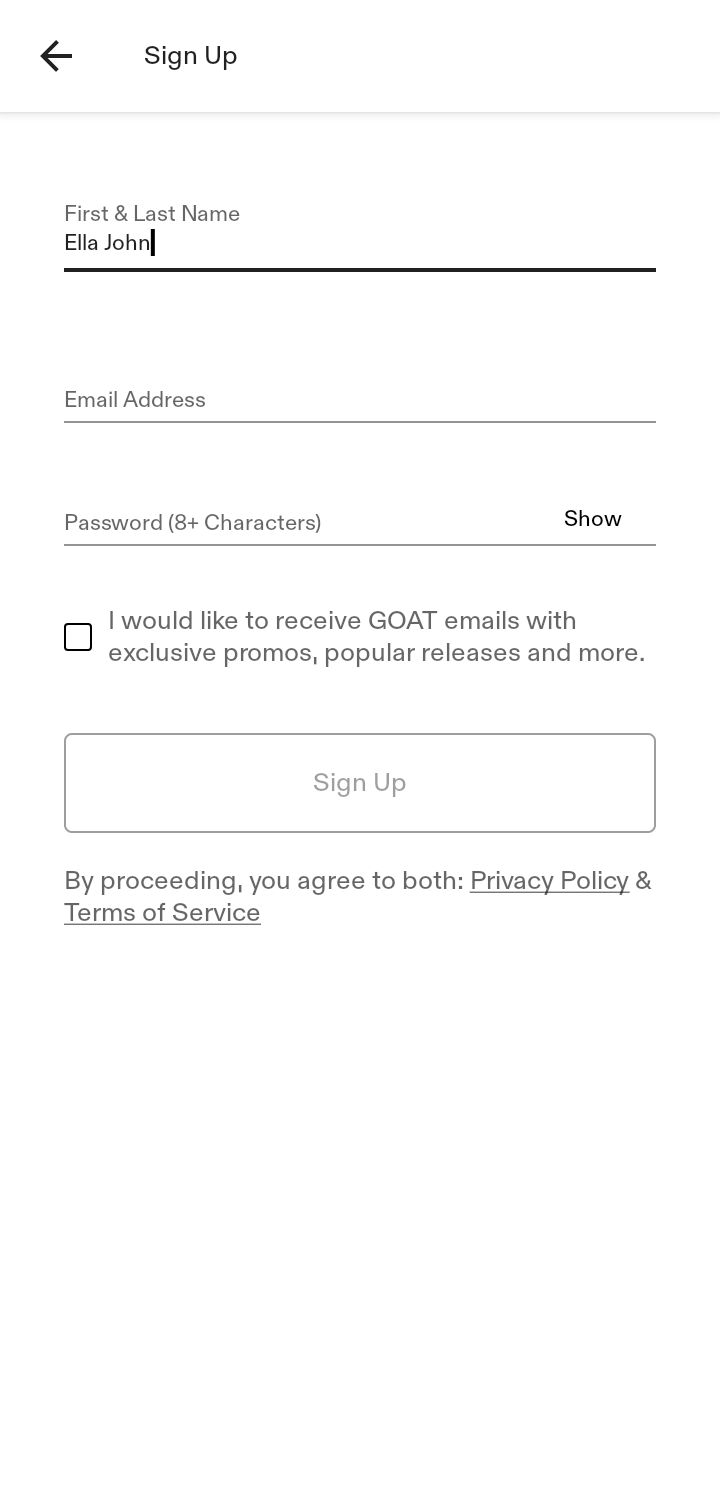Open the Terms of Service link

point(162,913)
